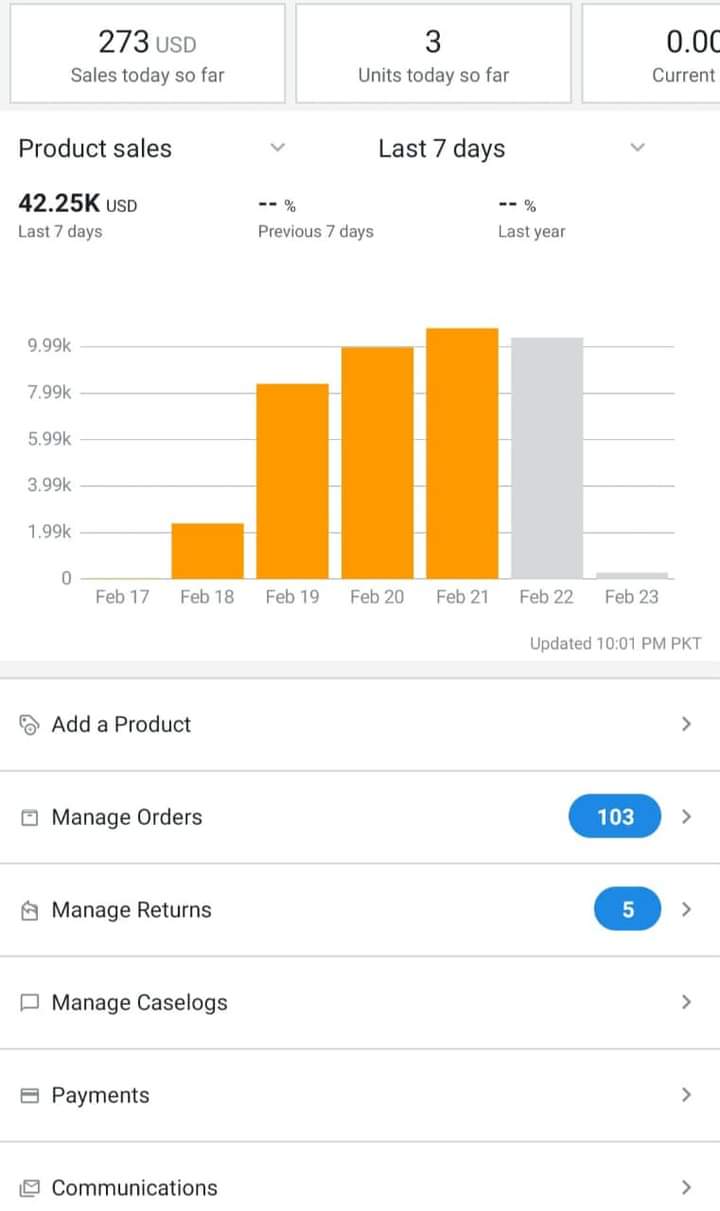720x1211 pixels.
Task: Open Add a Product
Action: [x=360, y=724]
